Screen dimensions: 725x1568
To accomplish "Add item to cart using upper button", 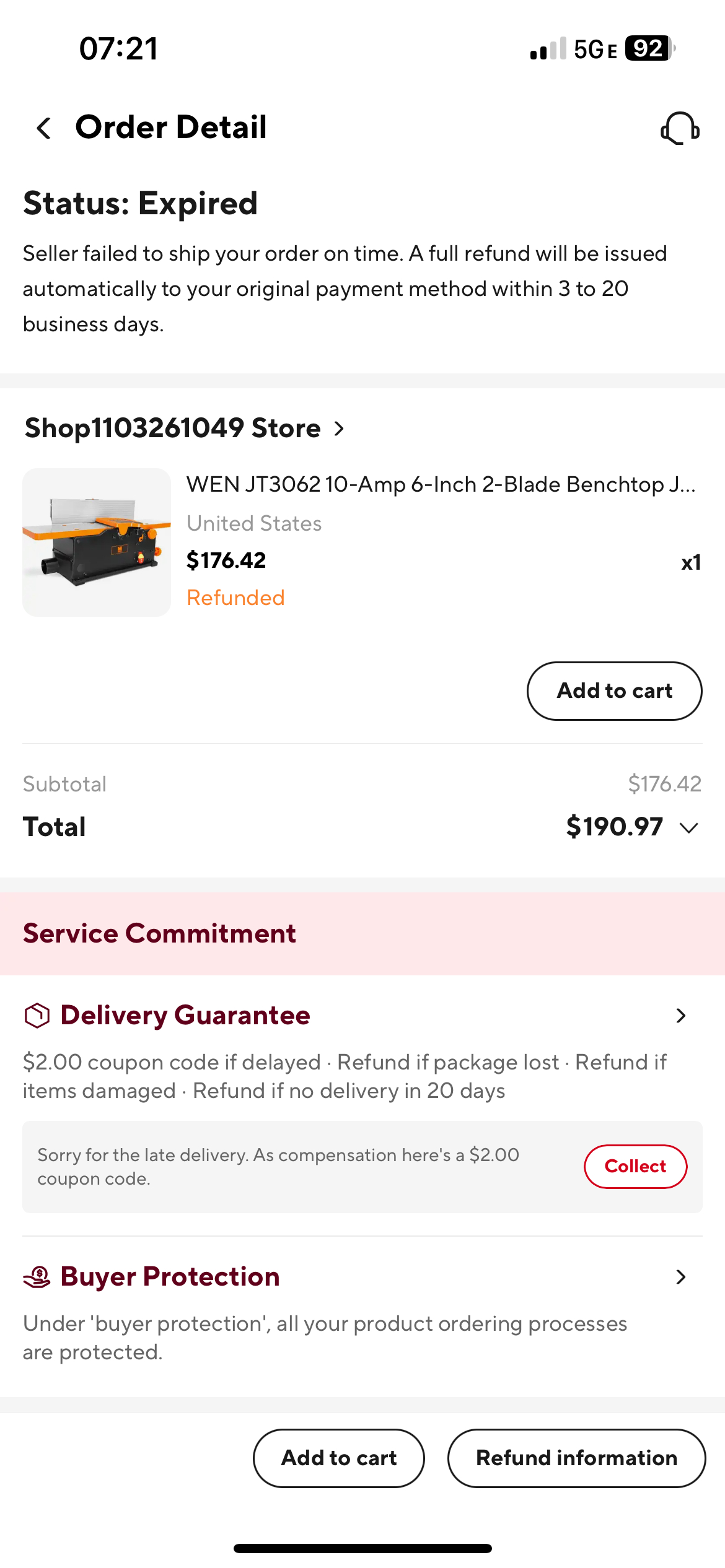I will point(613,690).
